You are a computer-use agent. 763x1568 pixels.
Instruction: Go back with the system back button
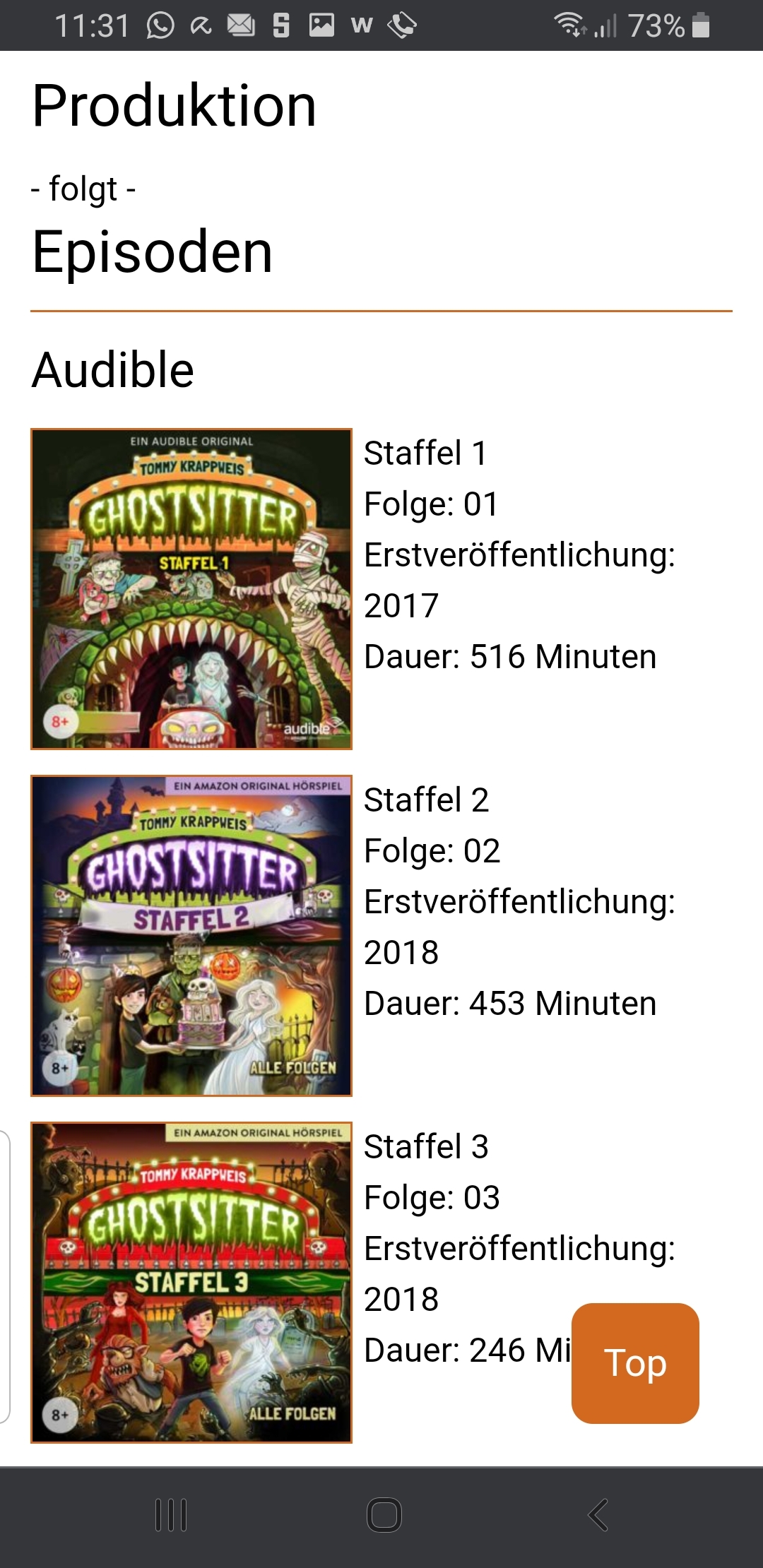(598, 1514)
